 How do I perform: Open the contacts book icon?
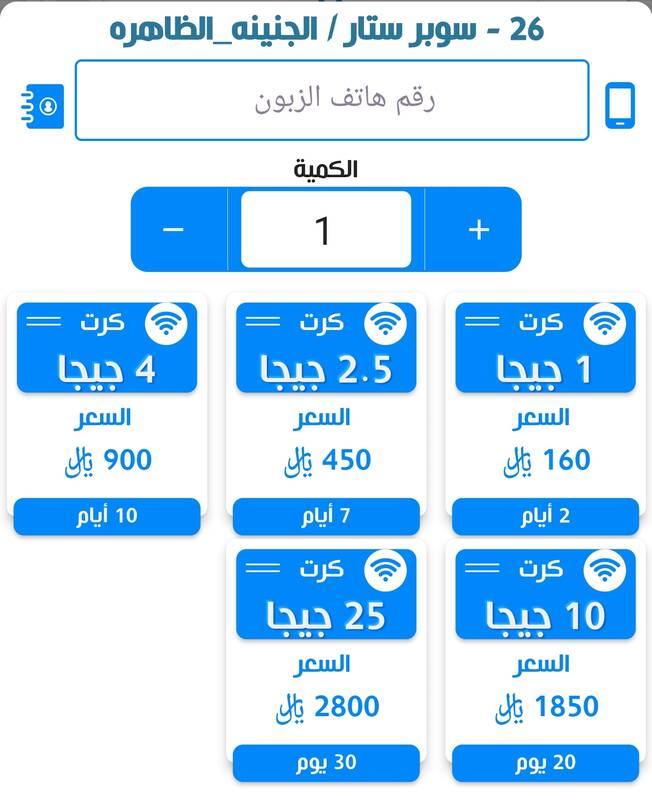pos(43,106)
